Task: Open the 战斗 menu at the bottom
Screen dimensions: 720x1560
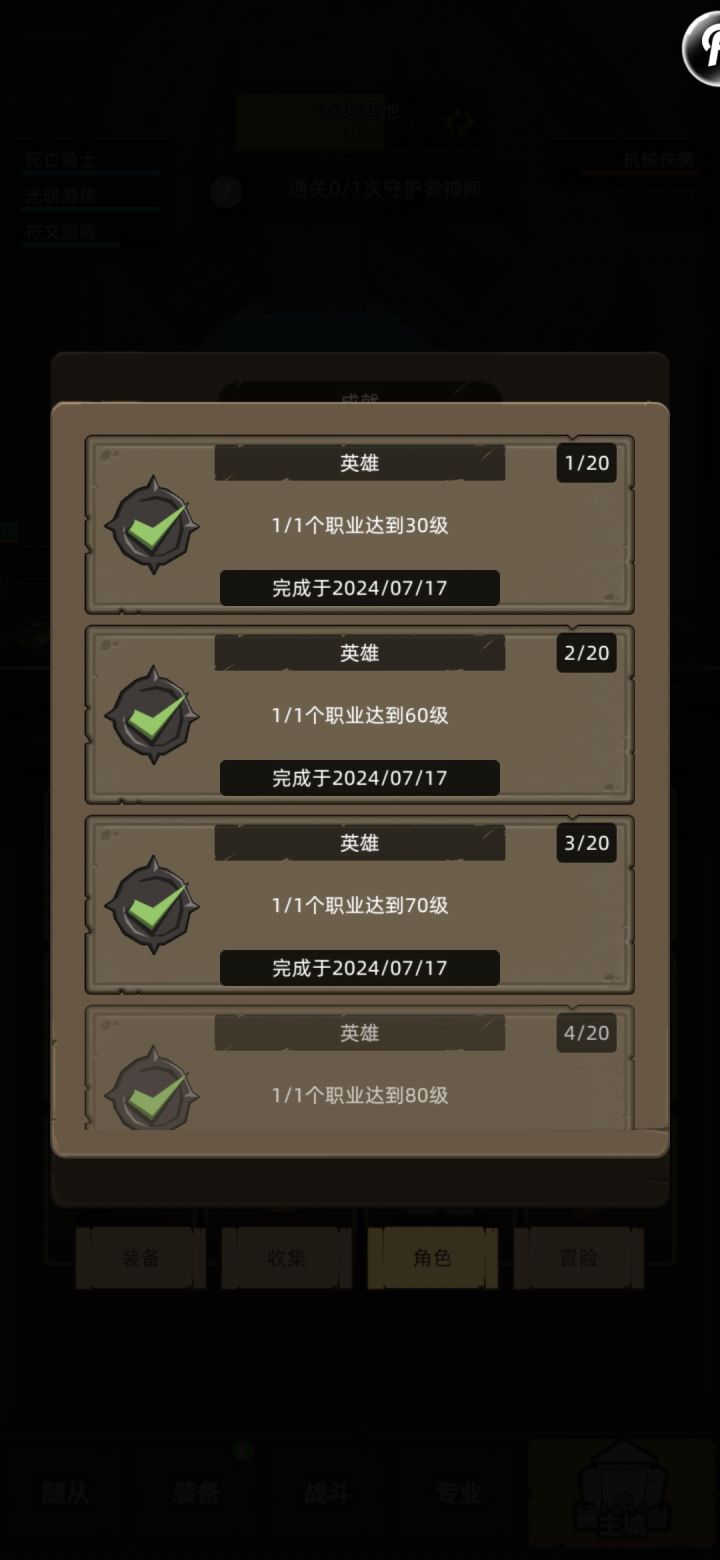Action: (325, 1495)
